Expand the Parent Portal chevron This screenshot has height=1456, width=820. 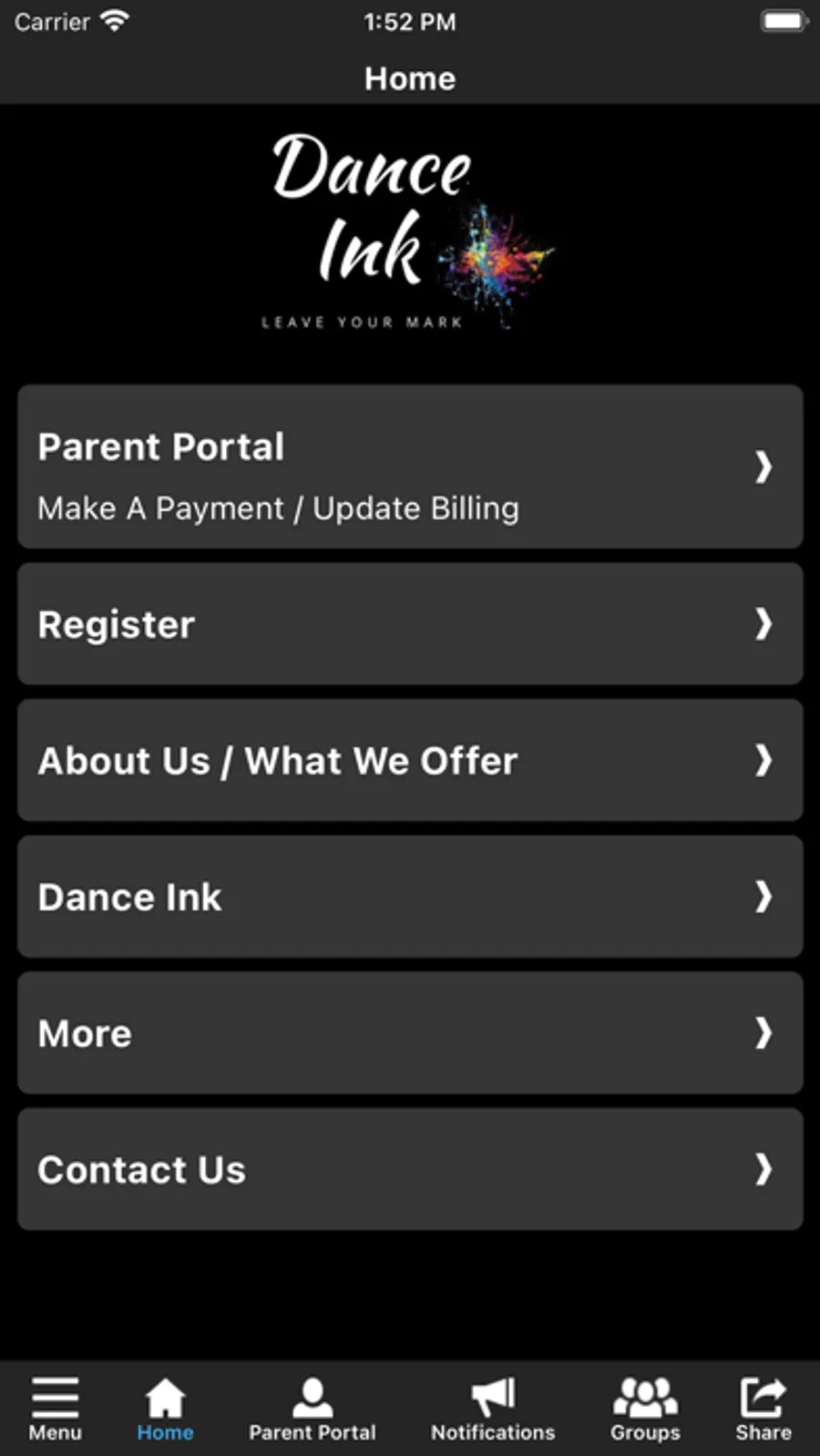point(762,468)
